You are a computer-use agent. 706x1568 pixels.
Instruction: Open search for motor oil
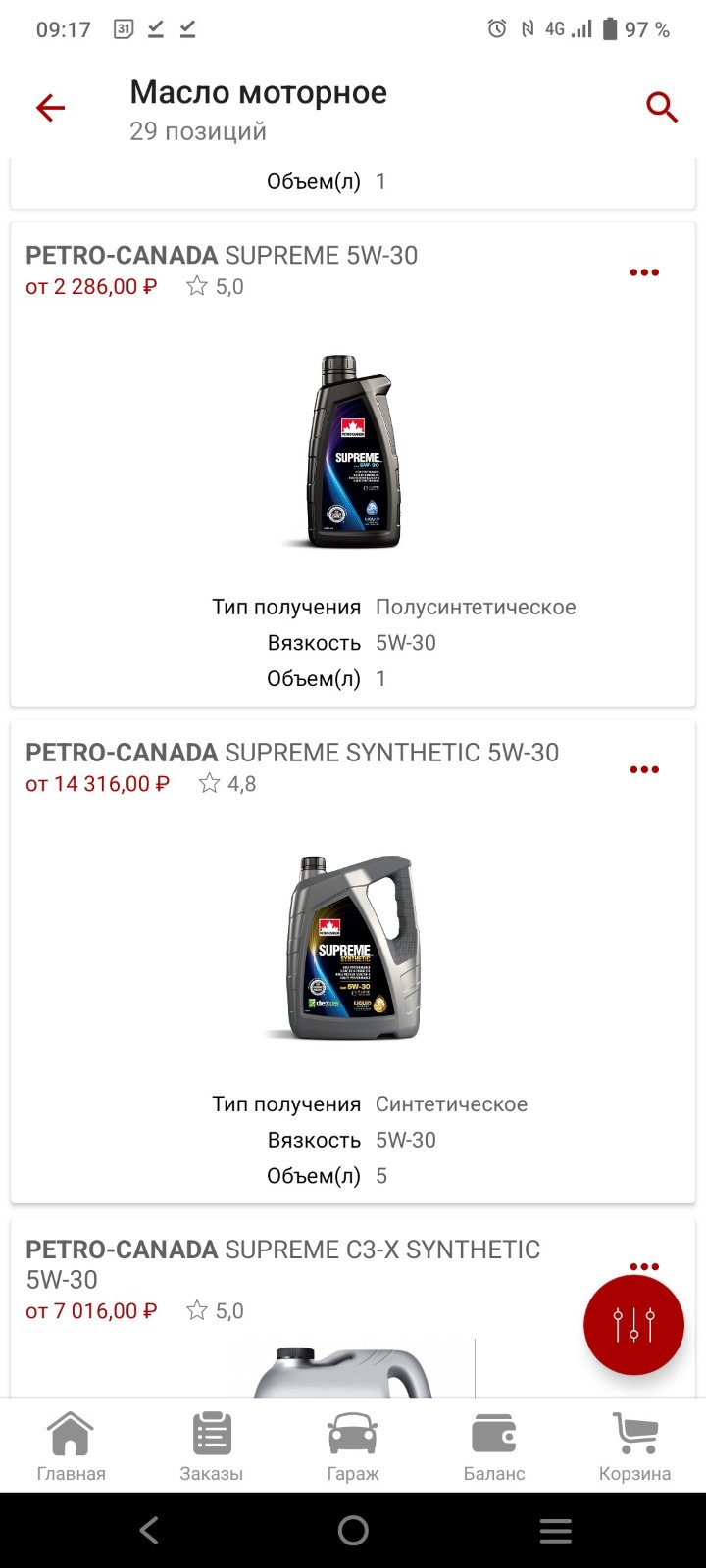click(662, 107)
